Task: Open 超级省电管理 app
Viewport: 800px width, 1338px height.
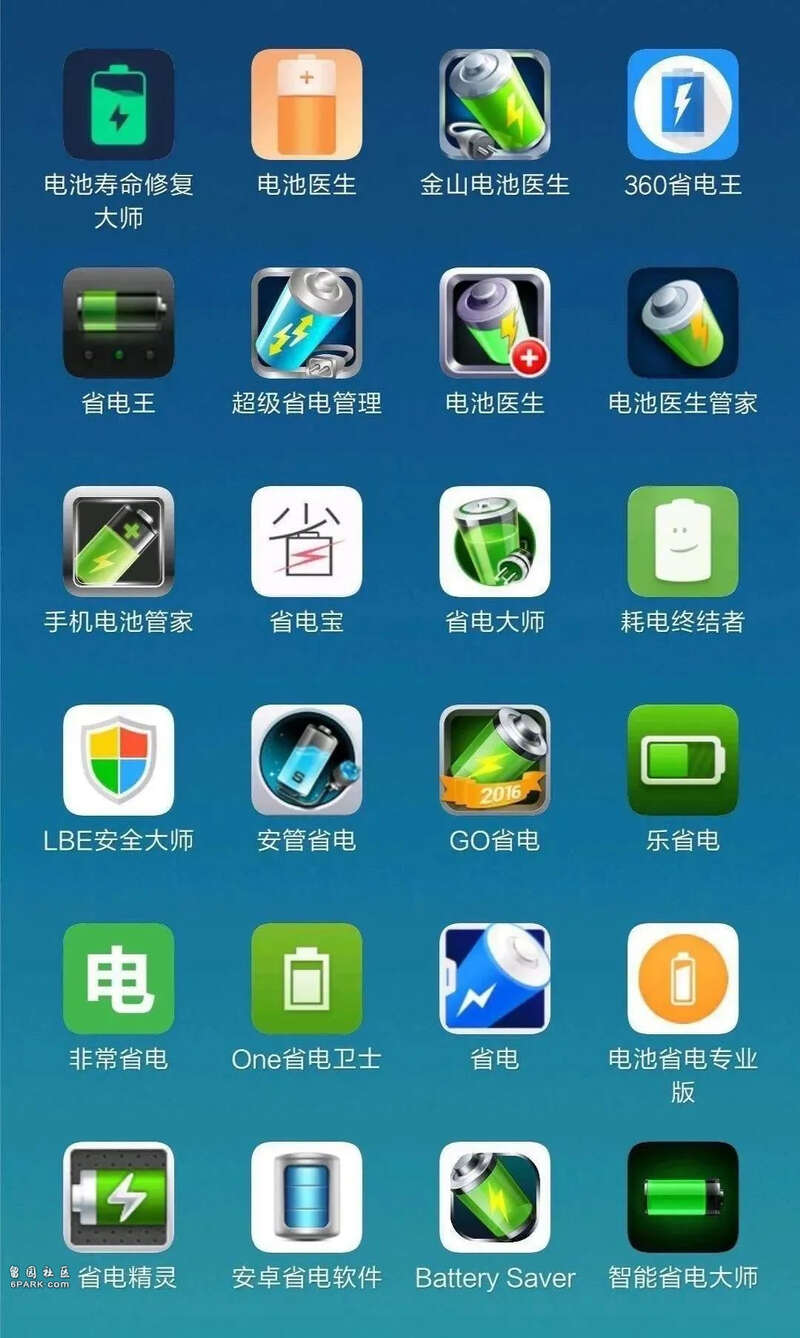Action: [x=306, y=322]
